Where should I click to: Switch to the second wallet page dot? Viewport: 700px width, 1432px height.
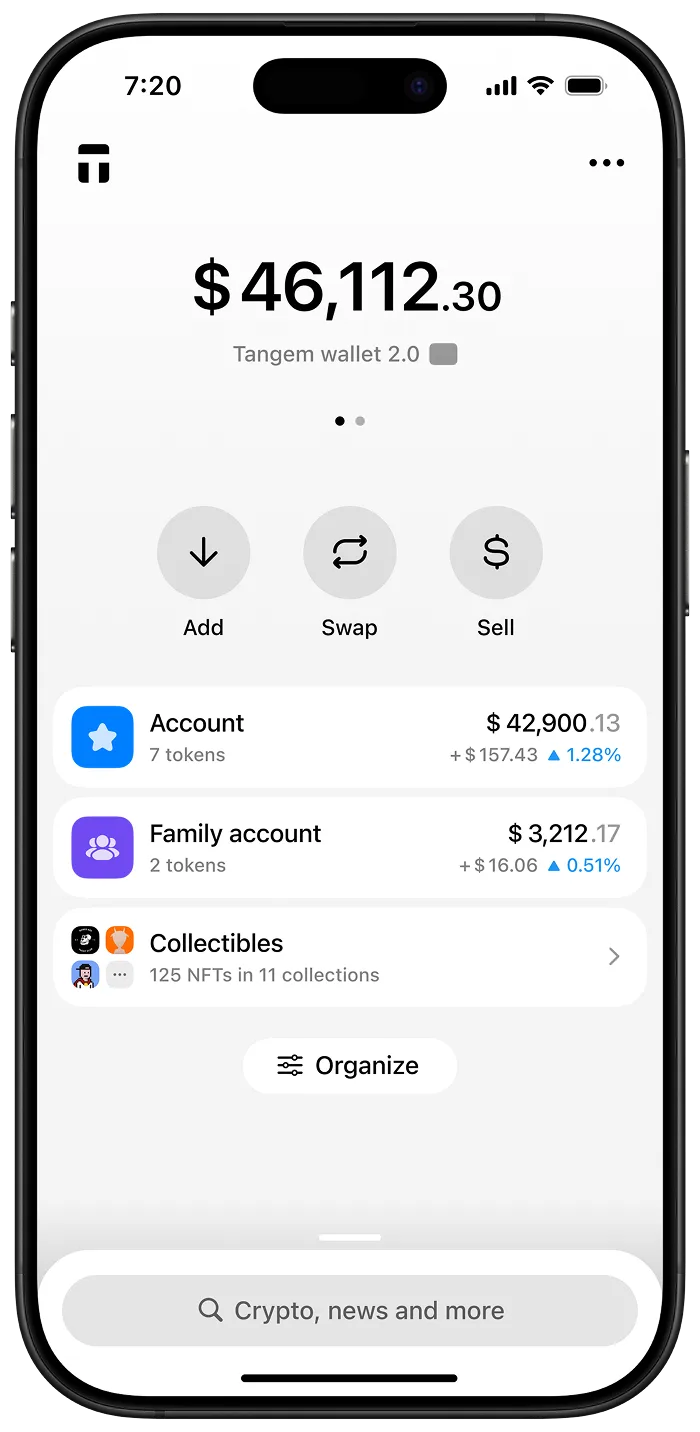tap(360, 421)
